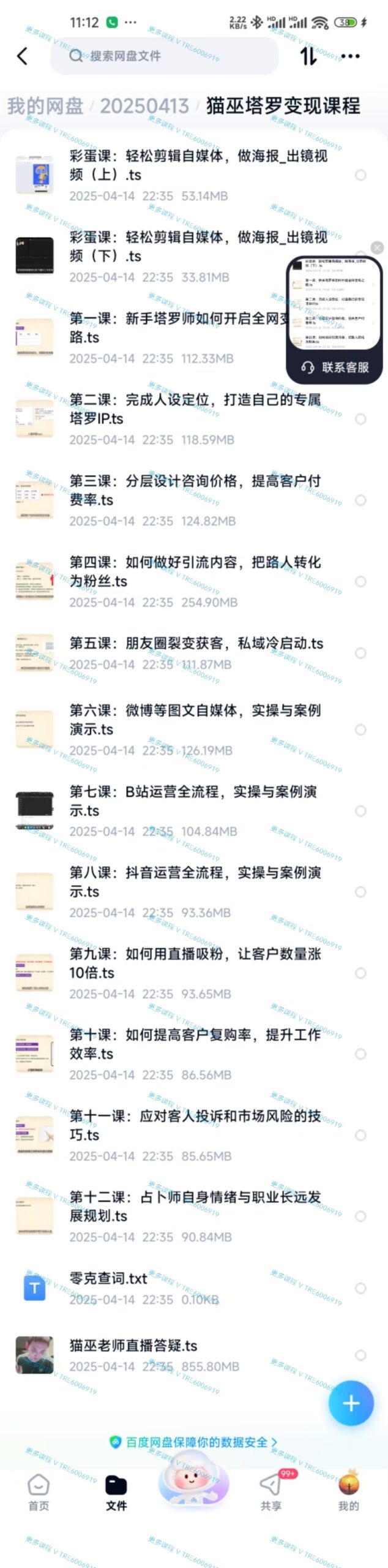Screen dimensions: 388x1568
Task: Switch to the 我的 tab
Action: click(x=349, y=1492)
